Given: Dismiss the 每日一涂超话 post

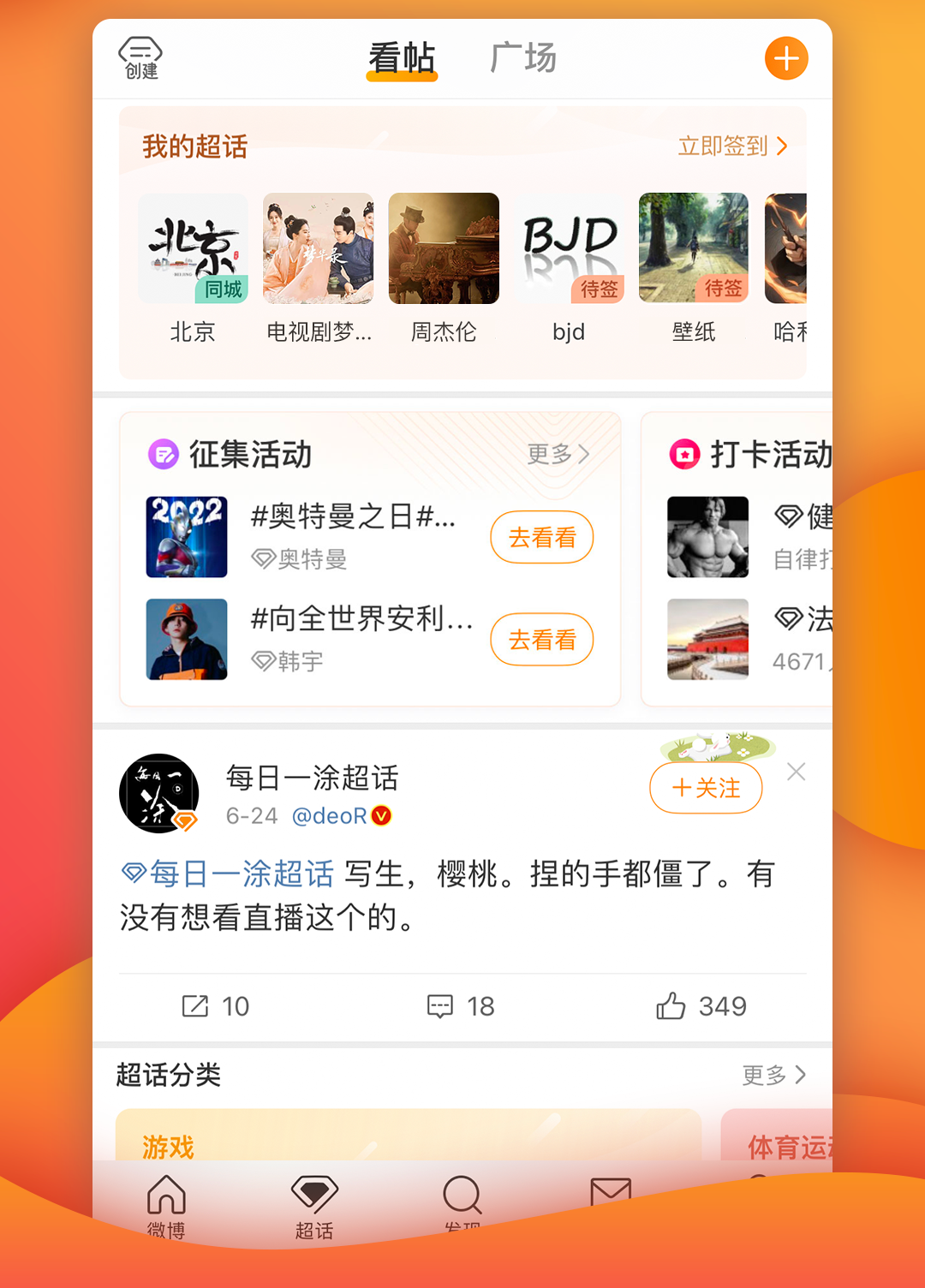Looking at the screenshot, I should [x=796, y=772].
